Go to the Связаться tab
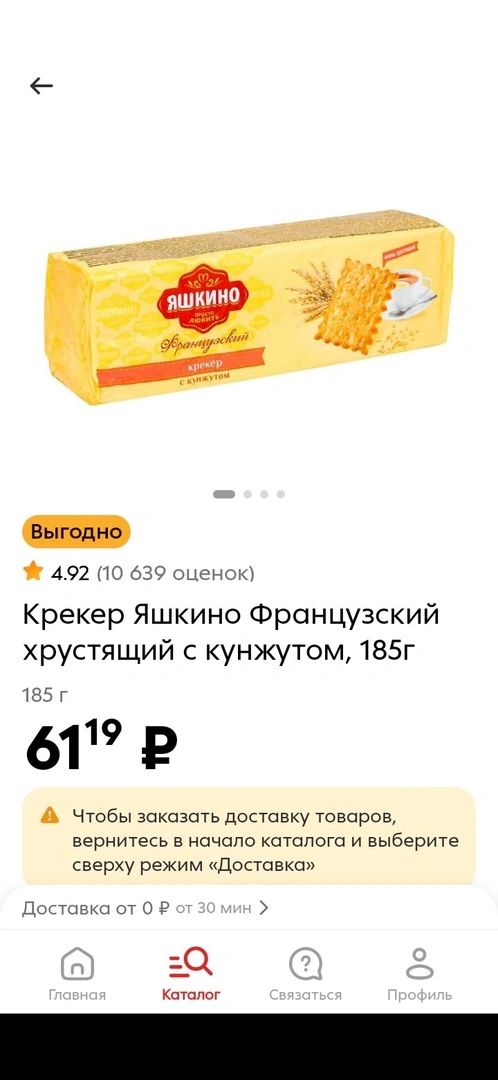This screenshot has width=498, height=1080. tap(305, 974)
